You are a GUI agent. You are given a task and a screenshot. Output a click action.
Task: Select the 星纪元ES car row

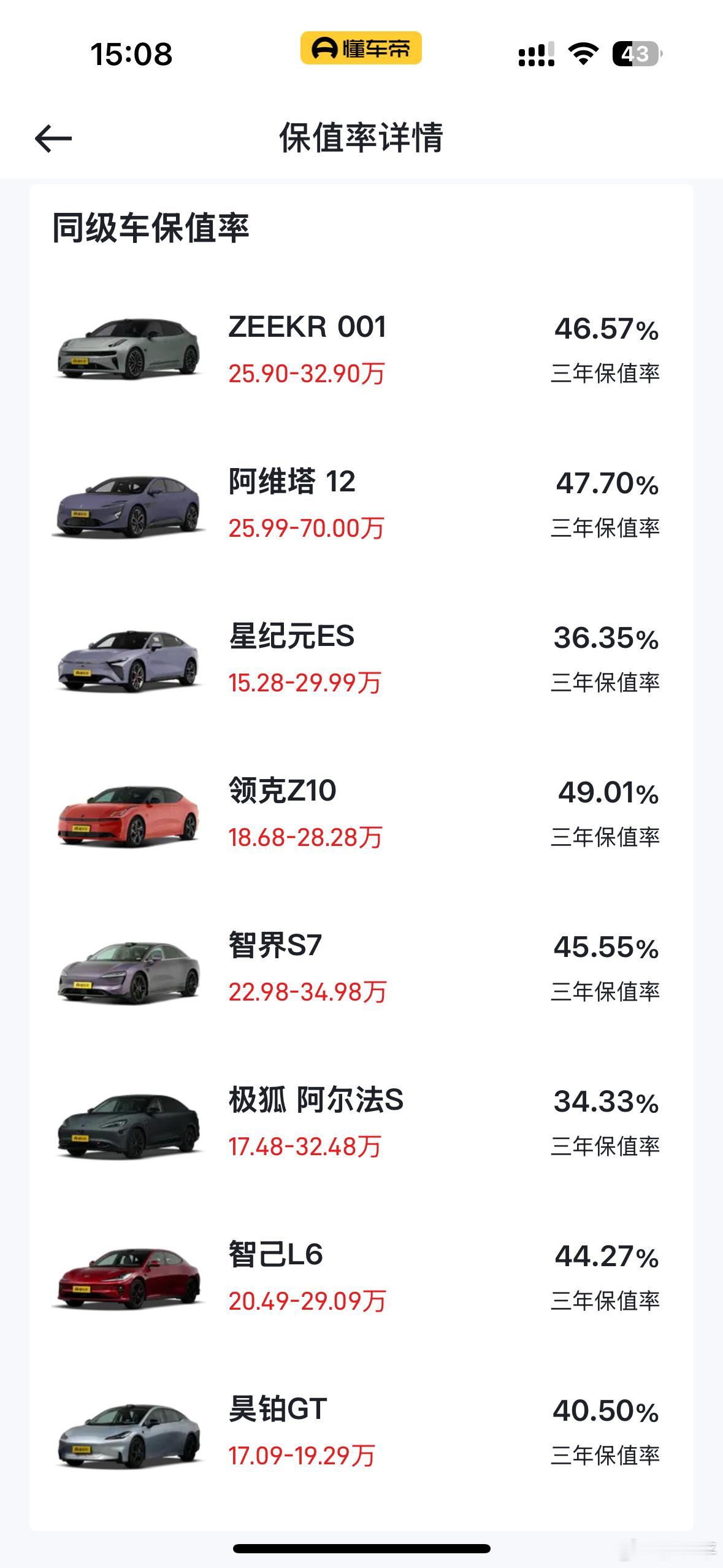pos(361,658)
